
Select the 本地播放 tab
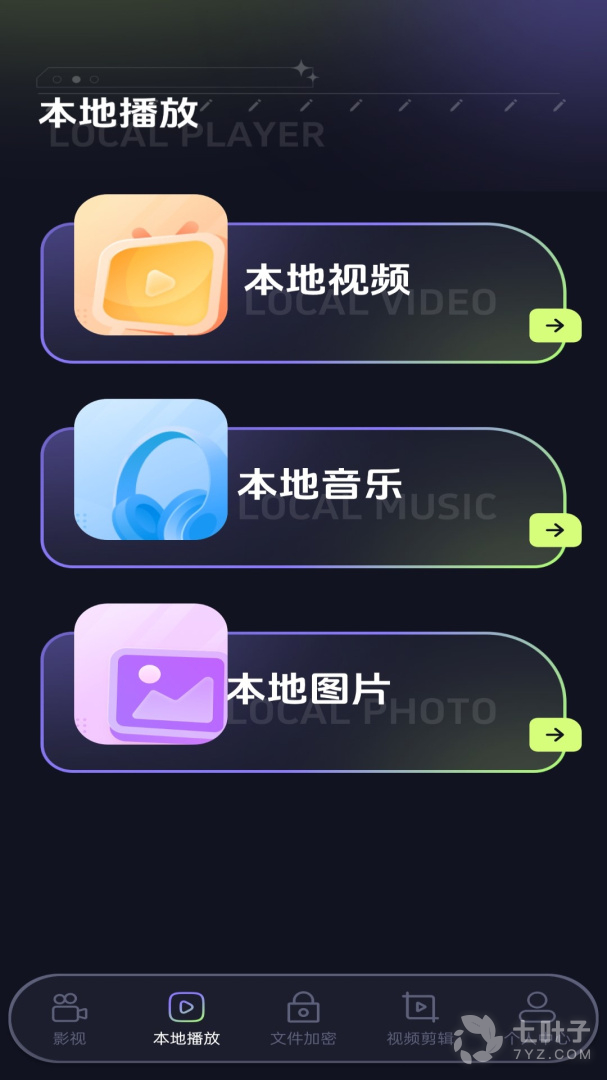186,1019
